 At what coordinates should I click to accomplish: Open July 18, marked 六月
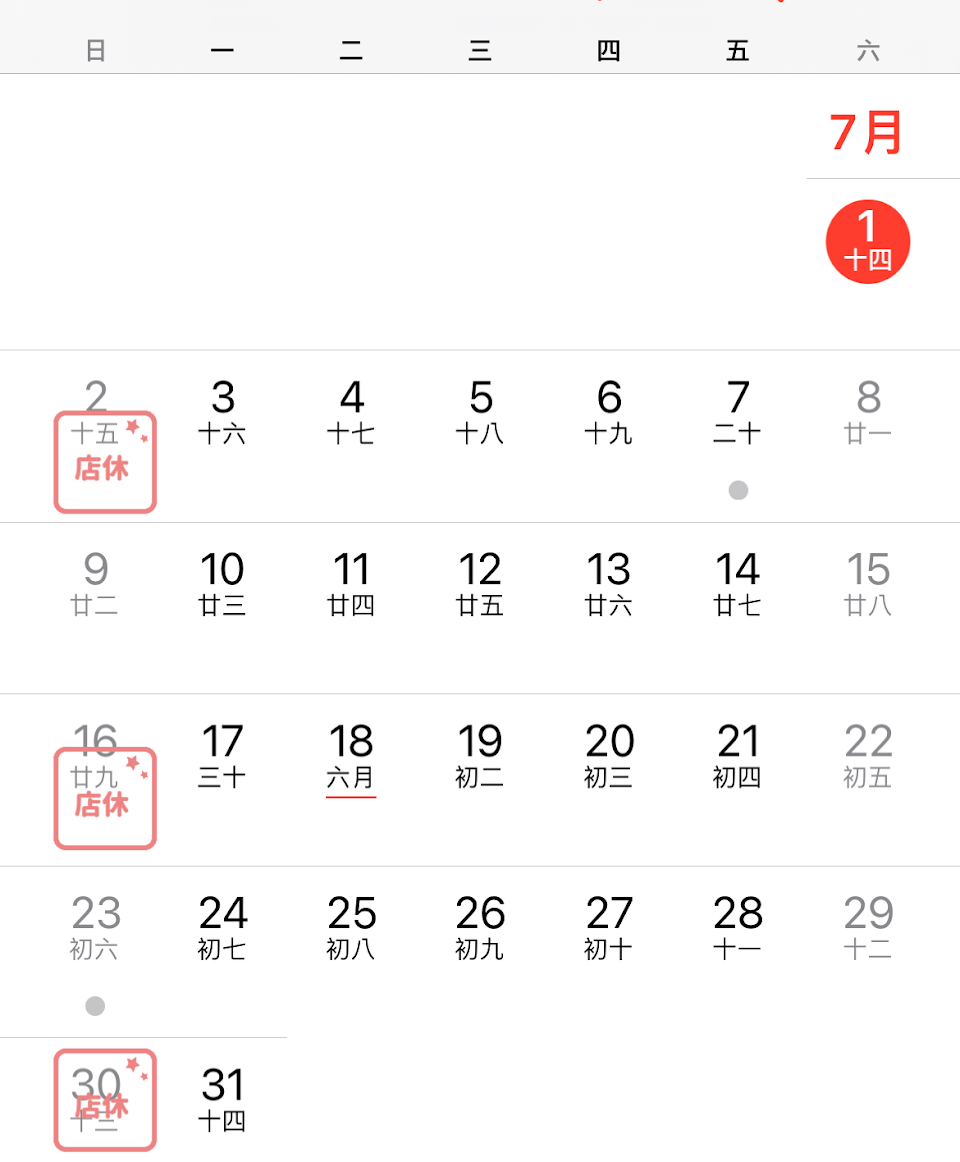pos(351,756)
